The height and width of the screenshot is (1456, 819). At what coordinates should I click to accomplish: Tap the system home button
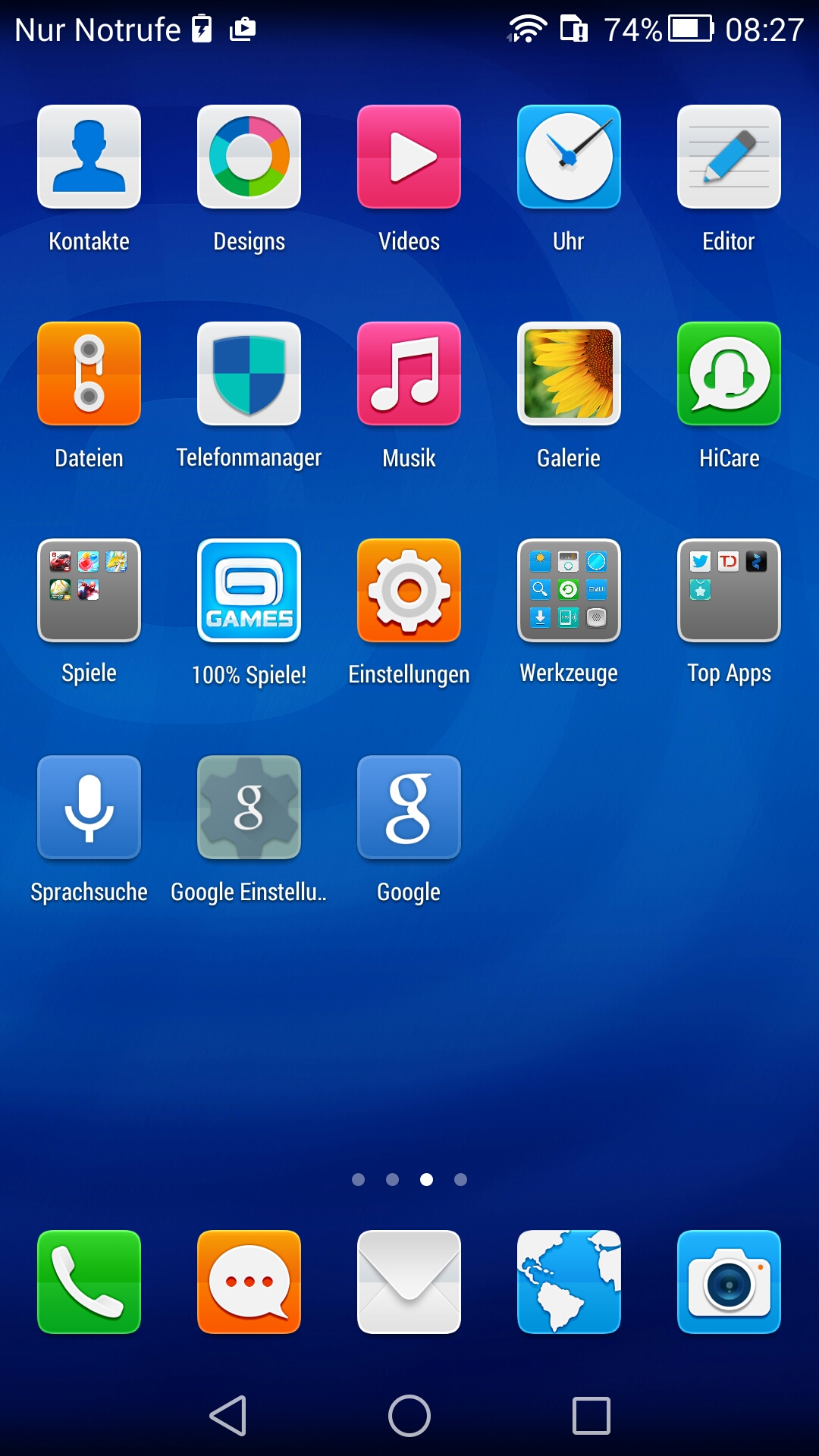coord(409,1416)
